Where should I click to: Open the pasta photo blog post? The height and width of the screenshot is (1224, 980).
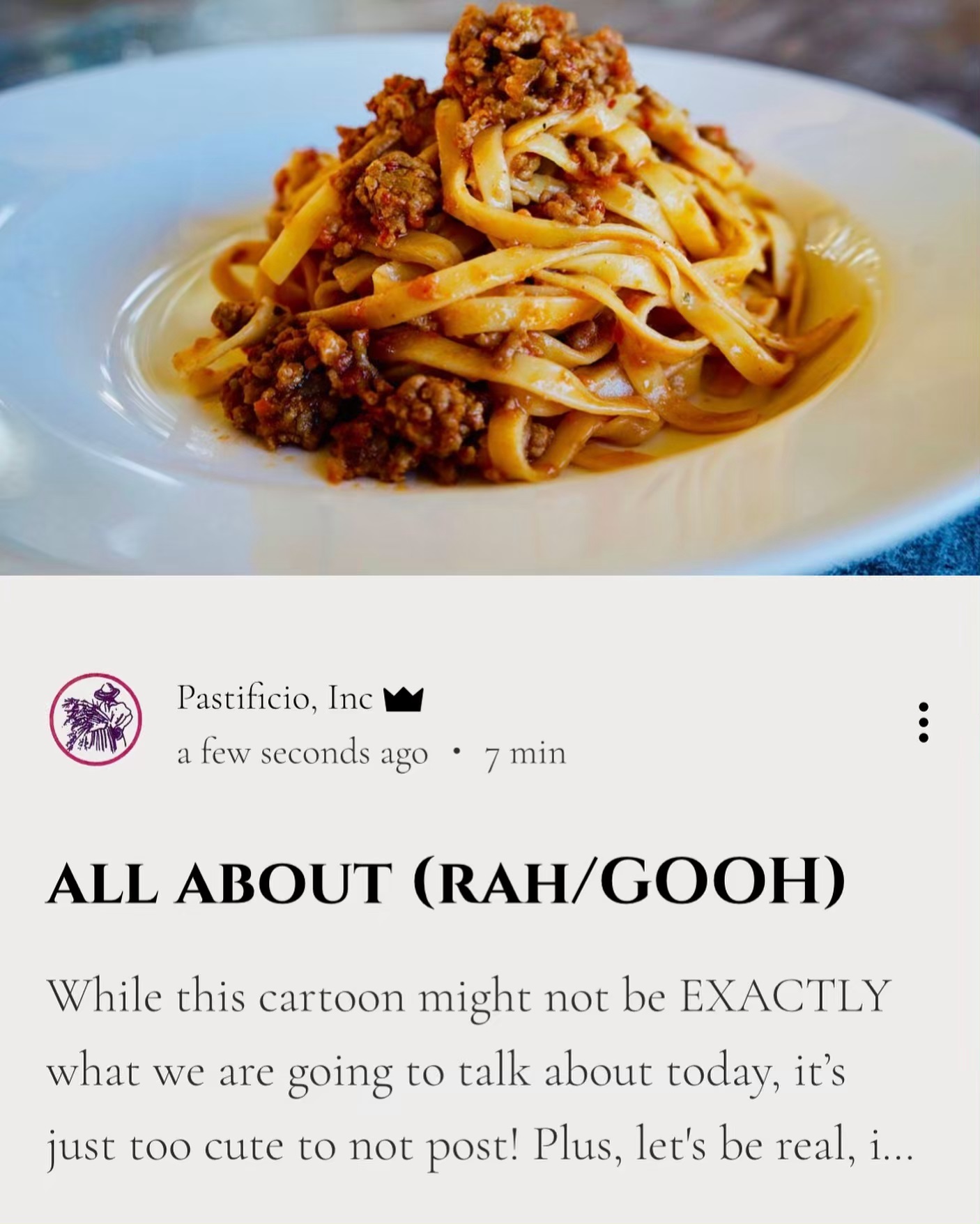490,287
